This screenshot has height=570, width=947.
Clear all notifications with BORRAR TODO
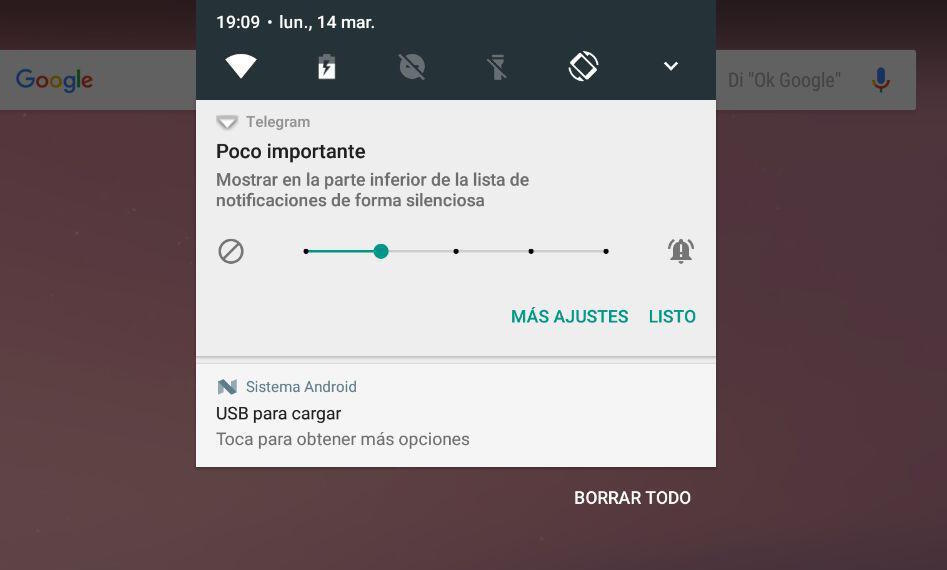632,497
